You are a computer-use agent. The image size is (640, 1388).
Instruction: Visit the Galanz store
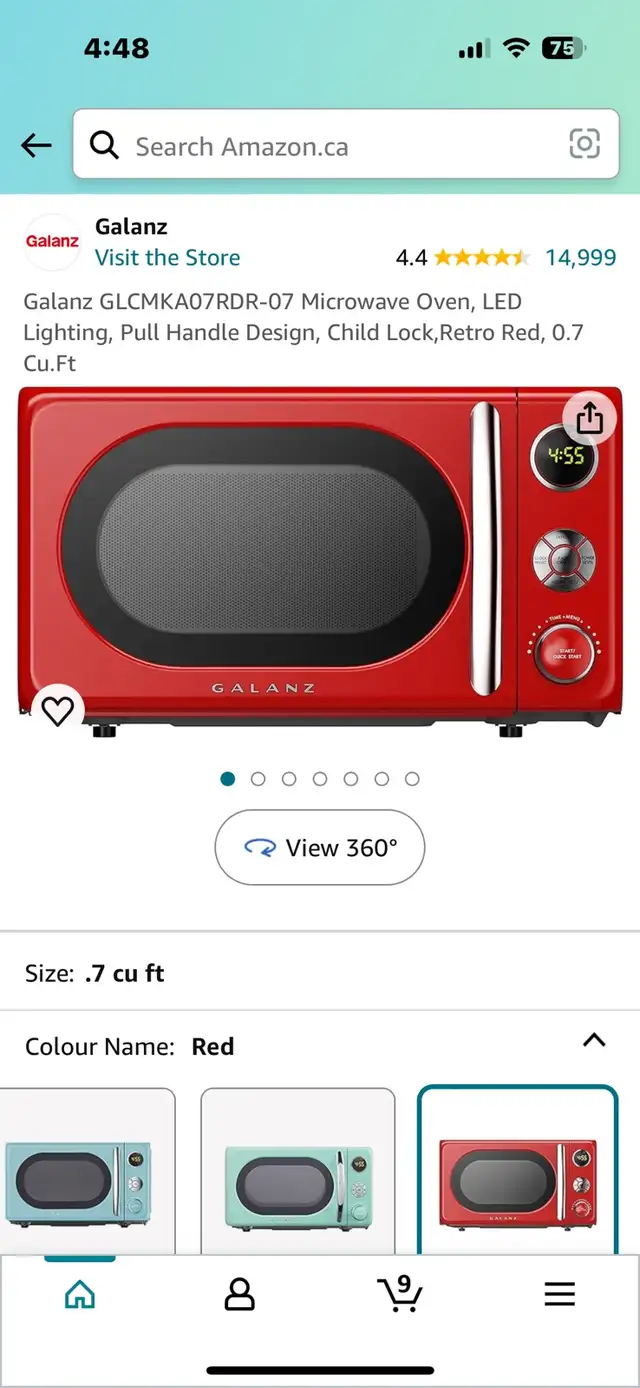pos(167,257)
